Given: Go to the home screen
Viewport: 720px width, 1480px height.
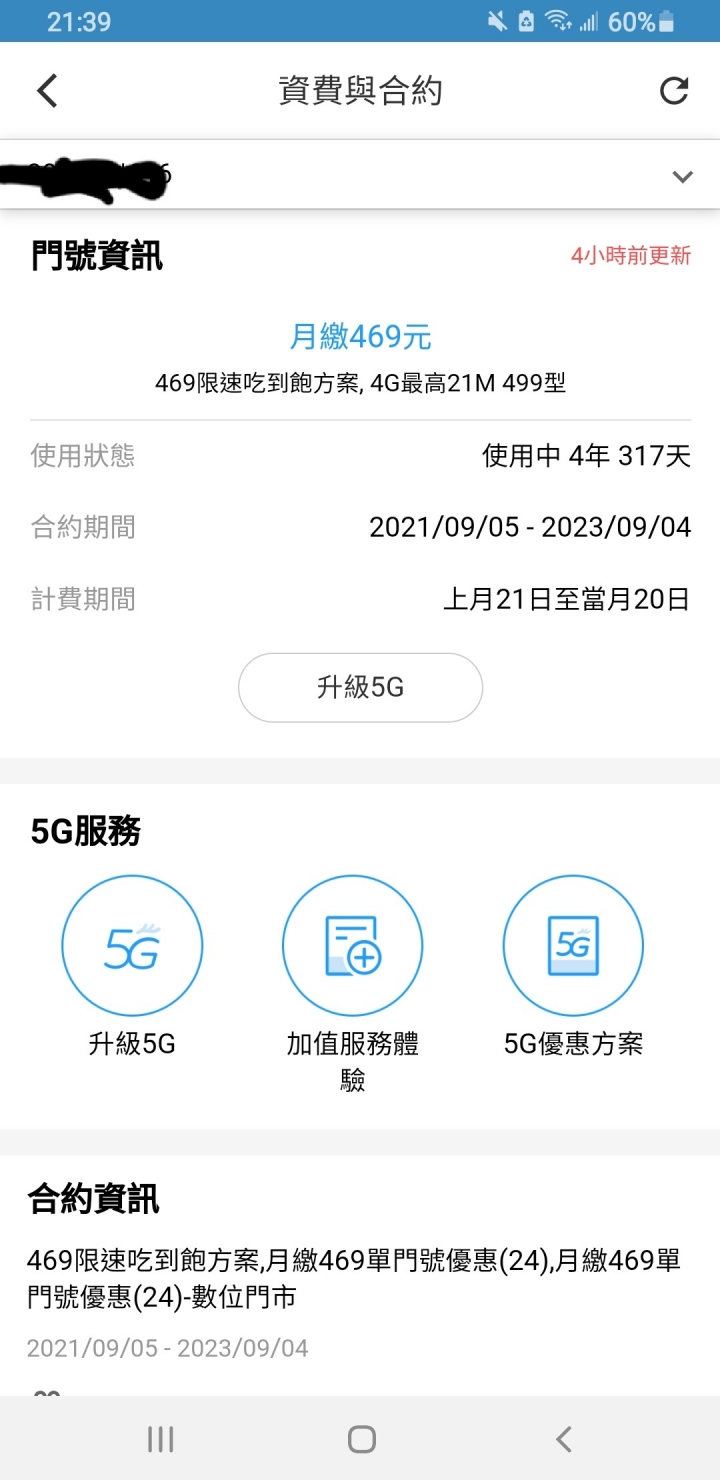Looking at the screenshot, I should pyautogui.click(x=361, y=1439).
